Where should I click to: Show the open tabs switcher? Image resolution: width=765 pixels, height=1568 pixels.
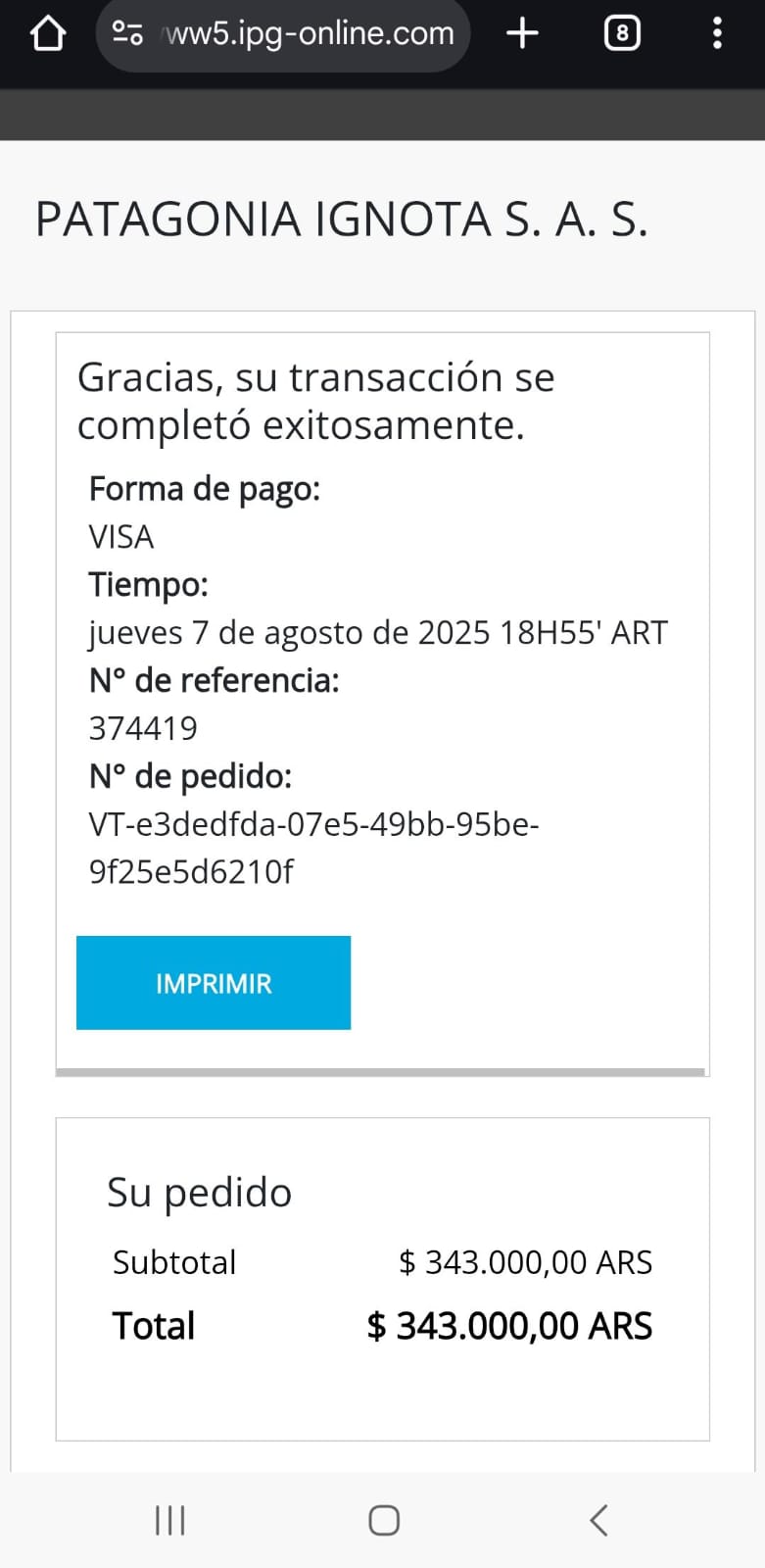[622, 33]
